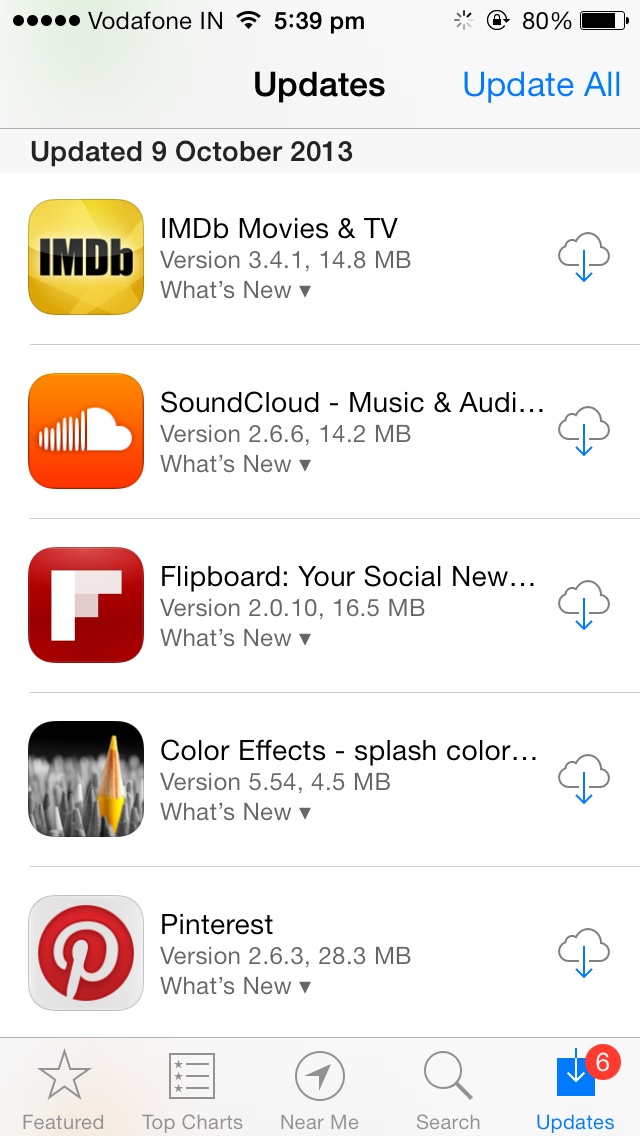Tap Update All button
The image size is (640, 1136).
tap(541, 85)
